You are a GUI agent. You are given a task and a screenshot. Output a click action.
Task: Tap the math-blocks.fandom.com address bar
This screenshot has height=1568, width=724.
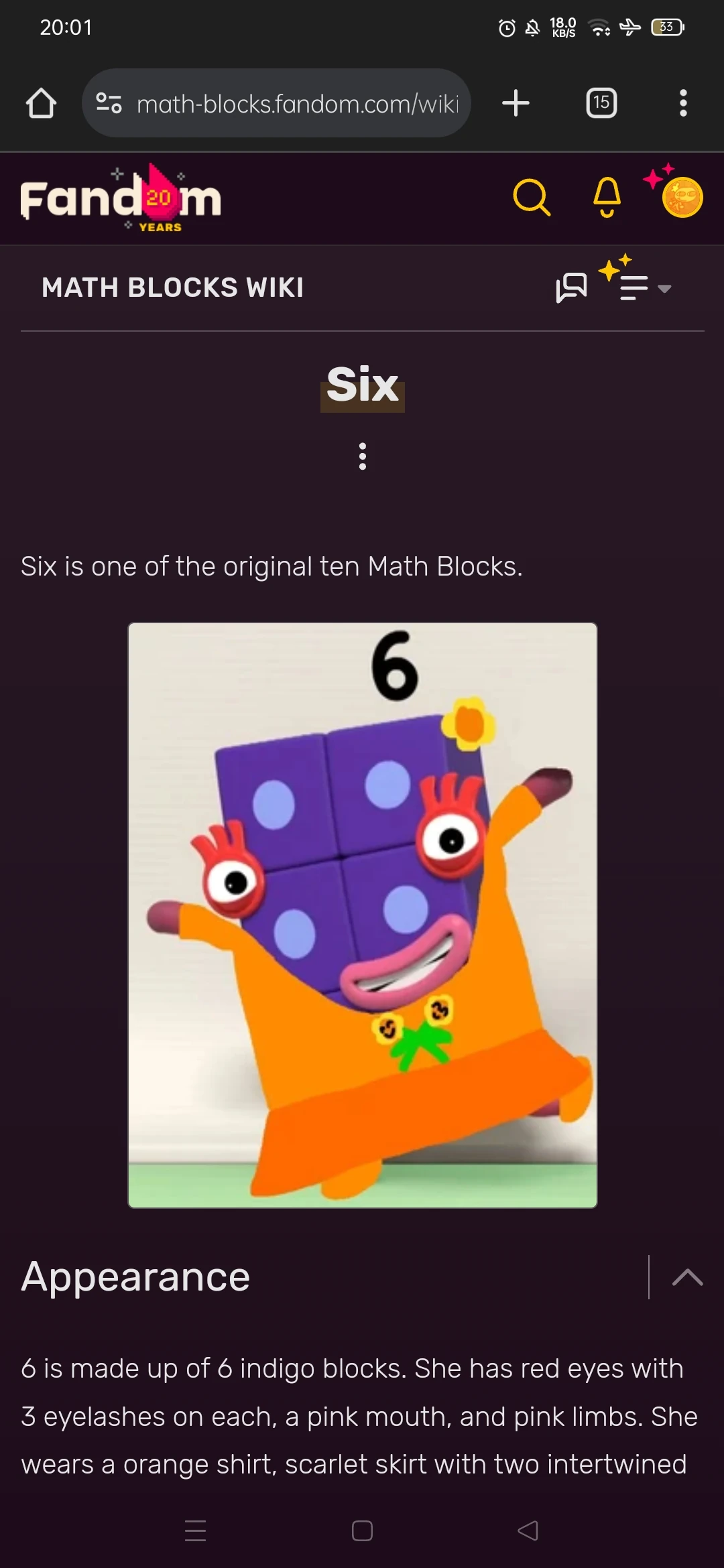(297, 104)
